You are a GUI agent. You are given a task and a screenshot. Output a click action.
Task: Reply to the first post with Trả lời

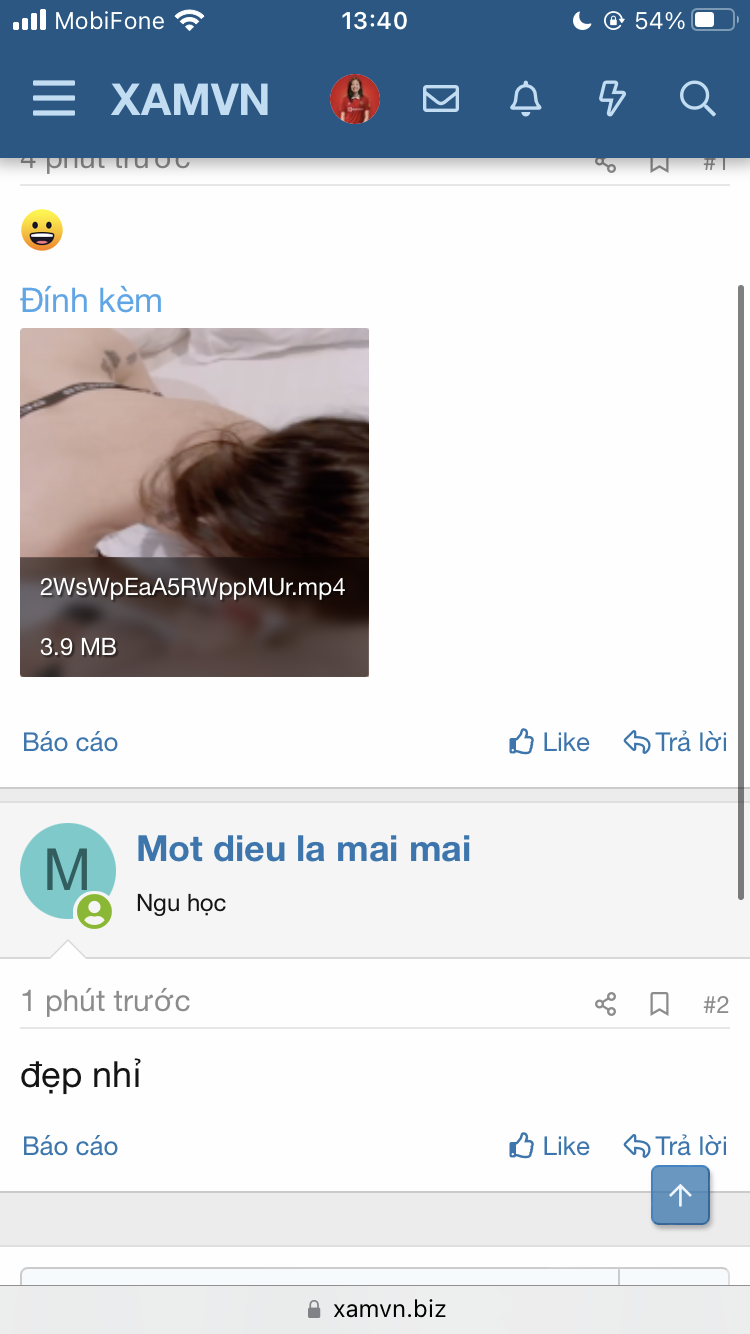675,742
